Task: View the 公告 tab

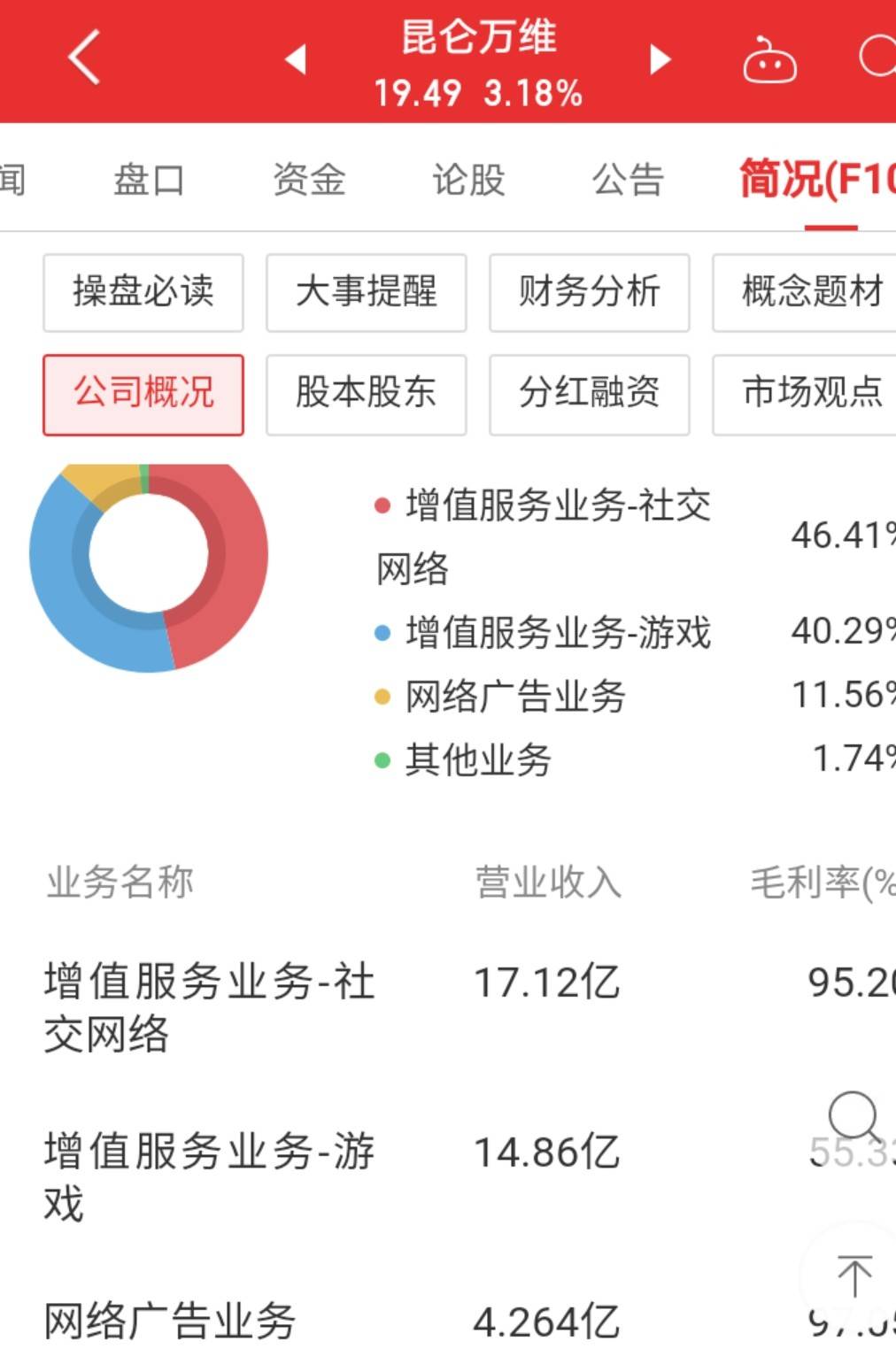Action: (x=628, y=180)
